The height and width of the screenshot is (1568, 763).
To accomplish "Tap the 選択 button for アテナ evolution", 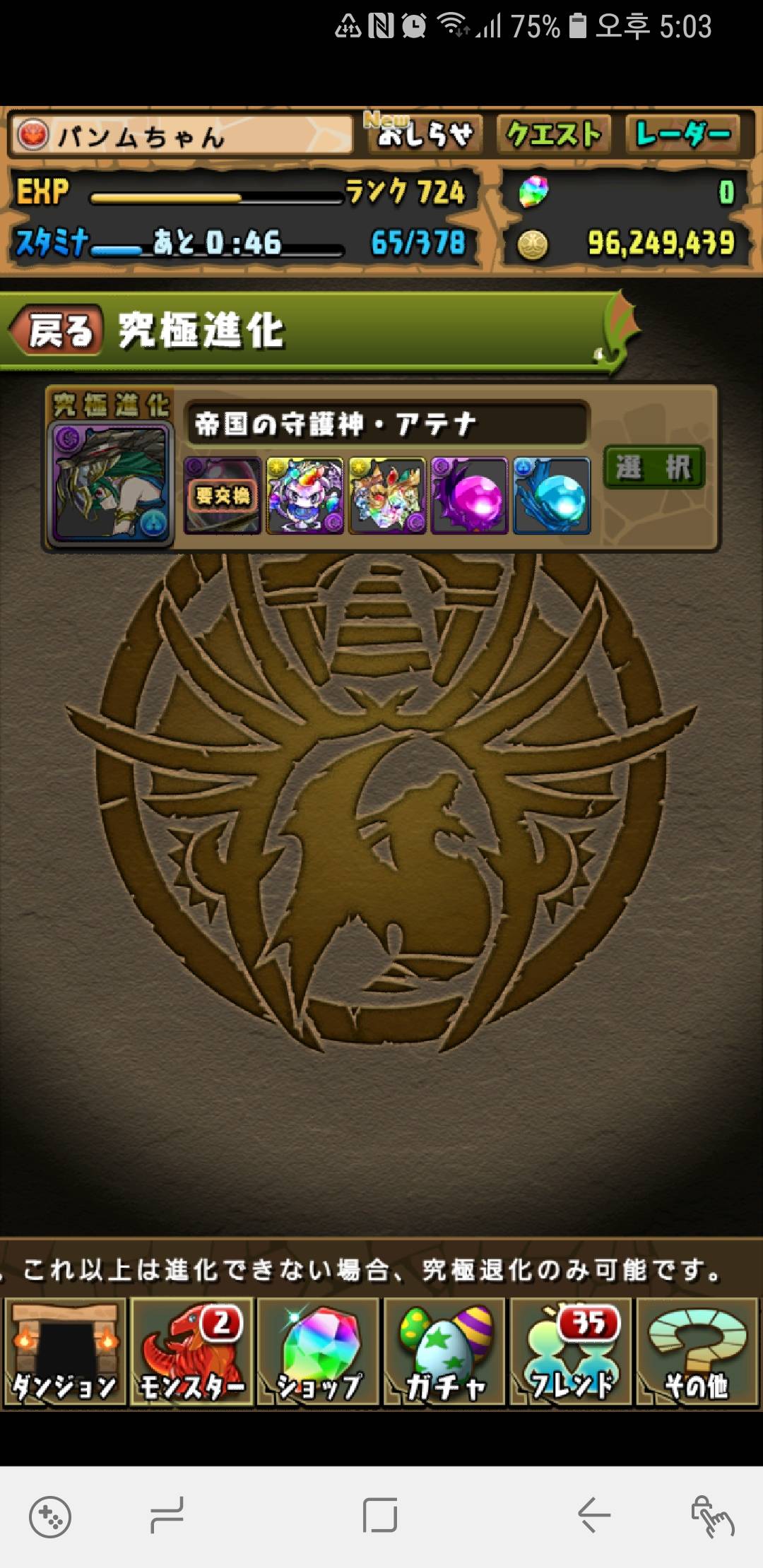I will [x=653, y=467].
